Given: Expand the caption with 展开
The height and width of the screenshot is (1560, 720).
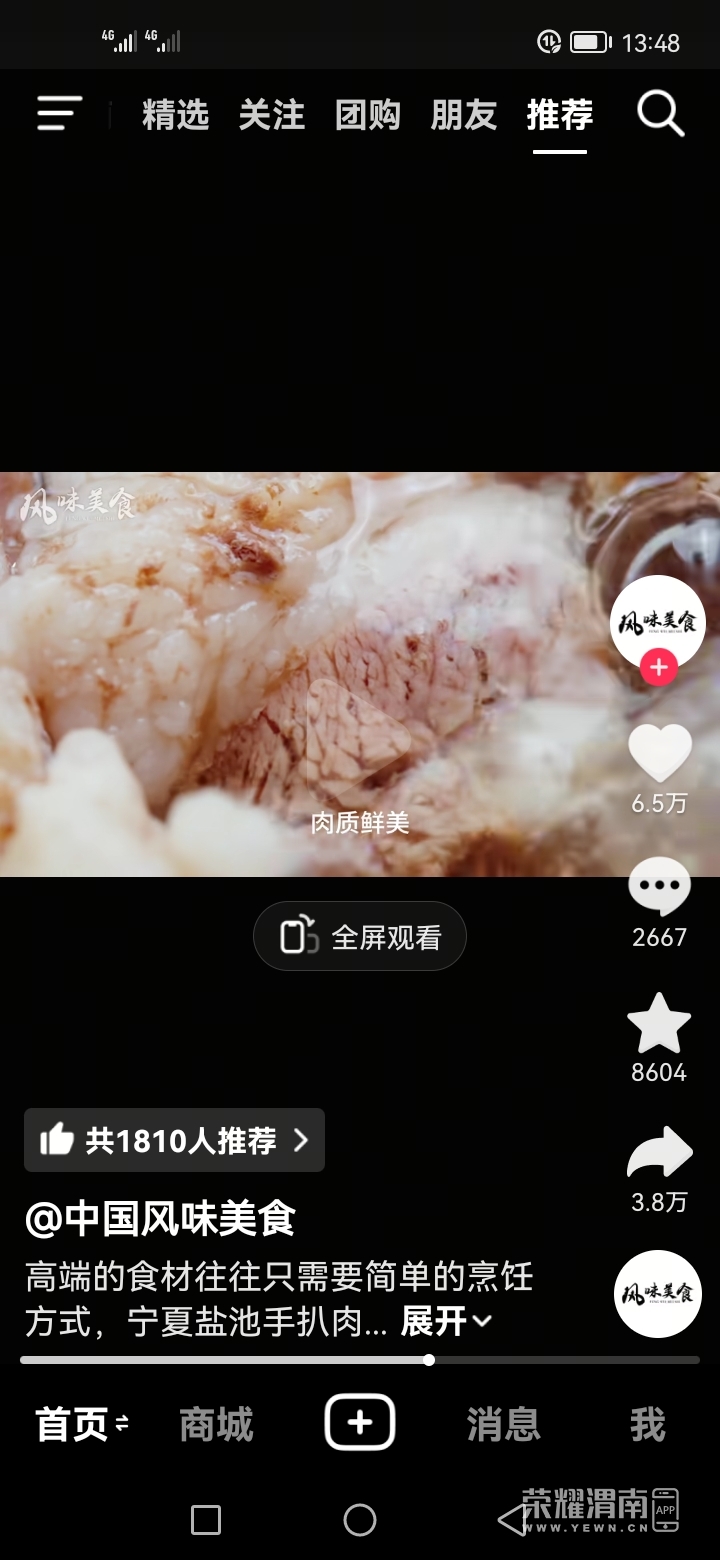Looking at the screenshot, I should (x=446, y=1322).
